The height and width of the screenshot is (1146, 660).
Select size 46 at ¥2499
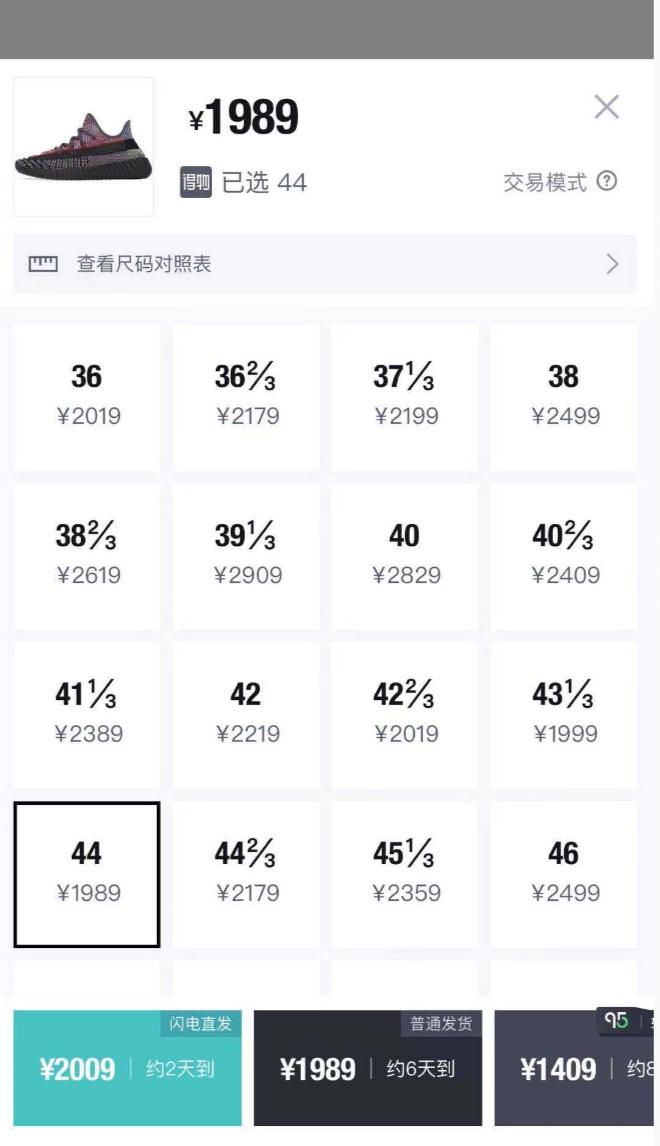(564, 873)
